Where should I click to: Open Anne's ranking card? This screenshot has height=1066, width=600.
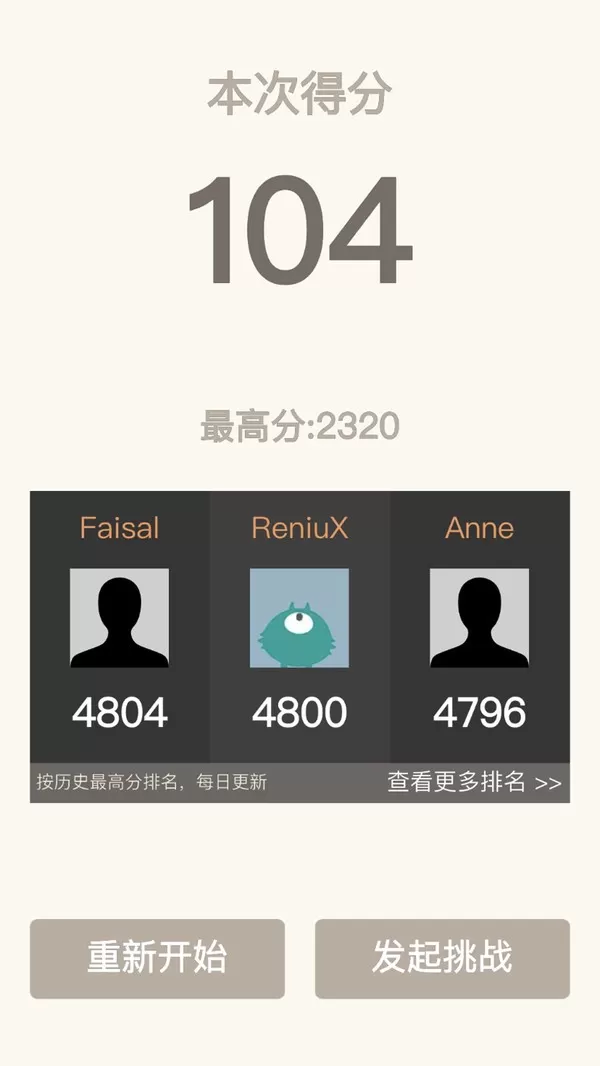pyautogui.click(x=480, y=627)
